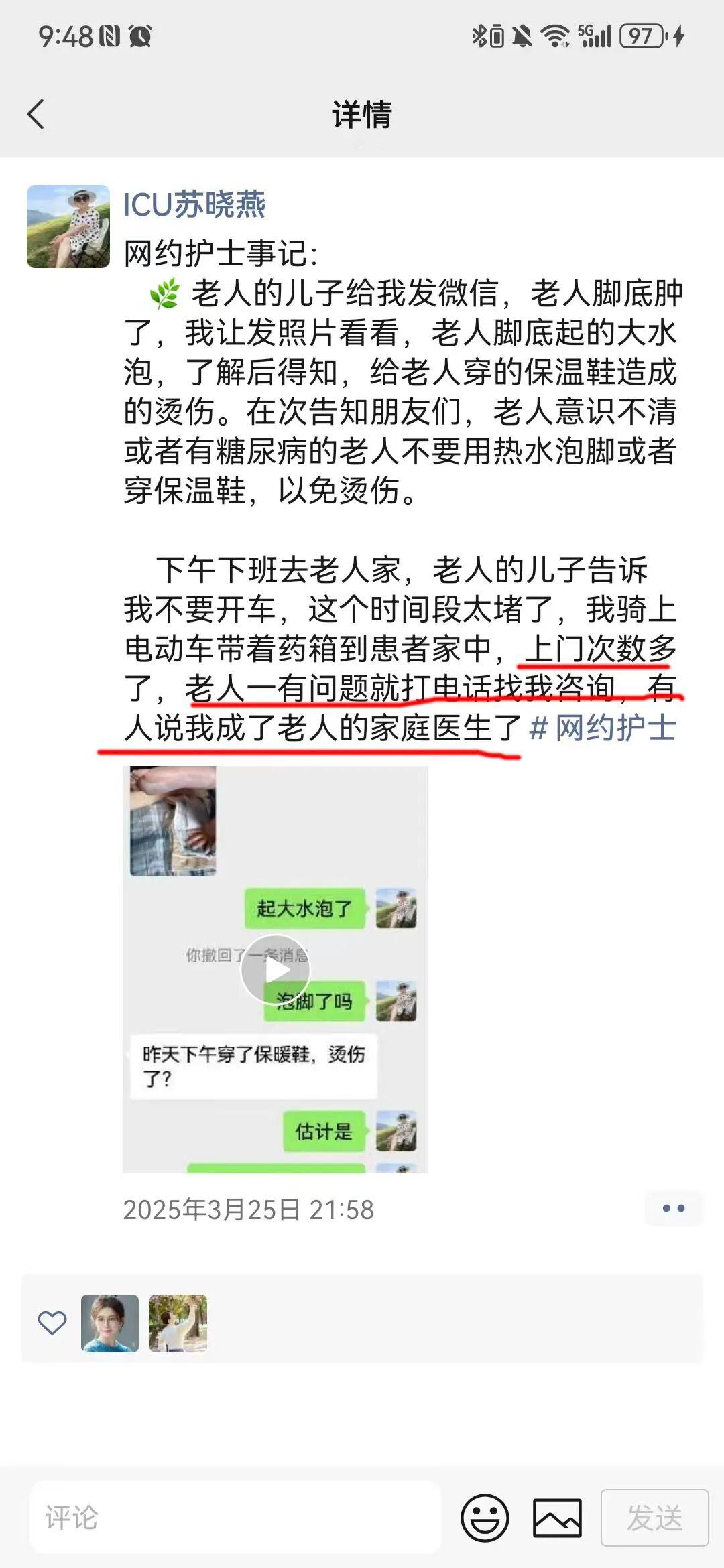Go back from the 详情 page

pos(36,114)
